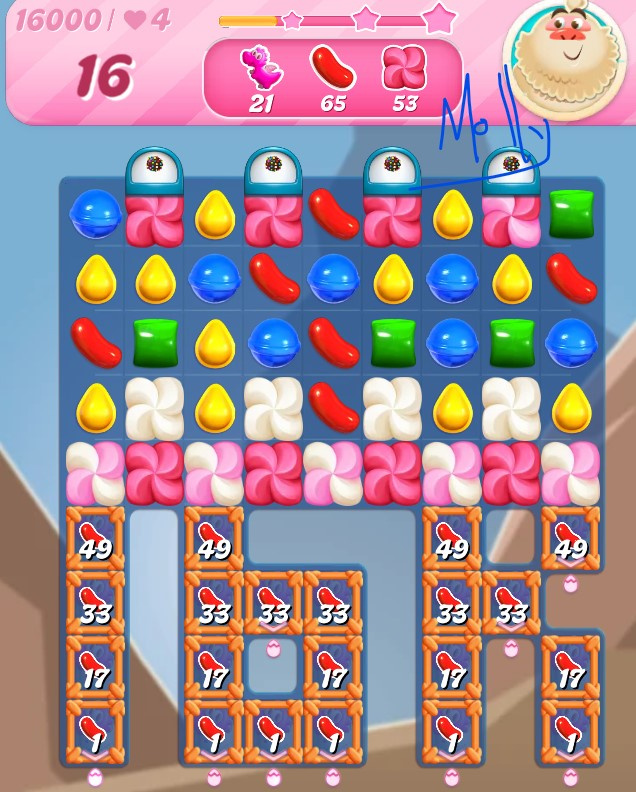Select the green candy in the top row
The width and height of the screenshot is (636, 792).
tap(571, 214)
